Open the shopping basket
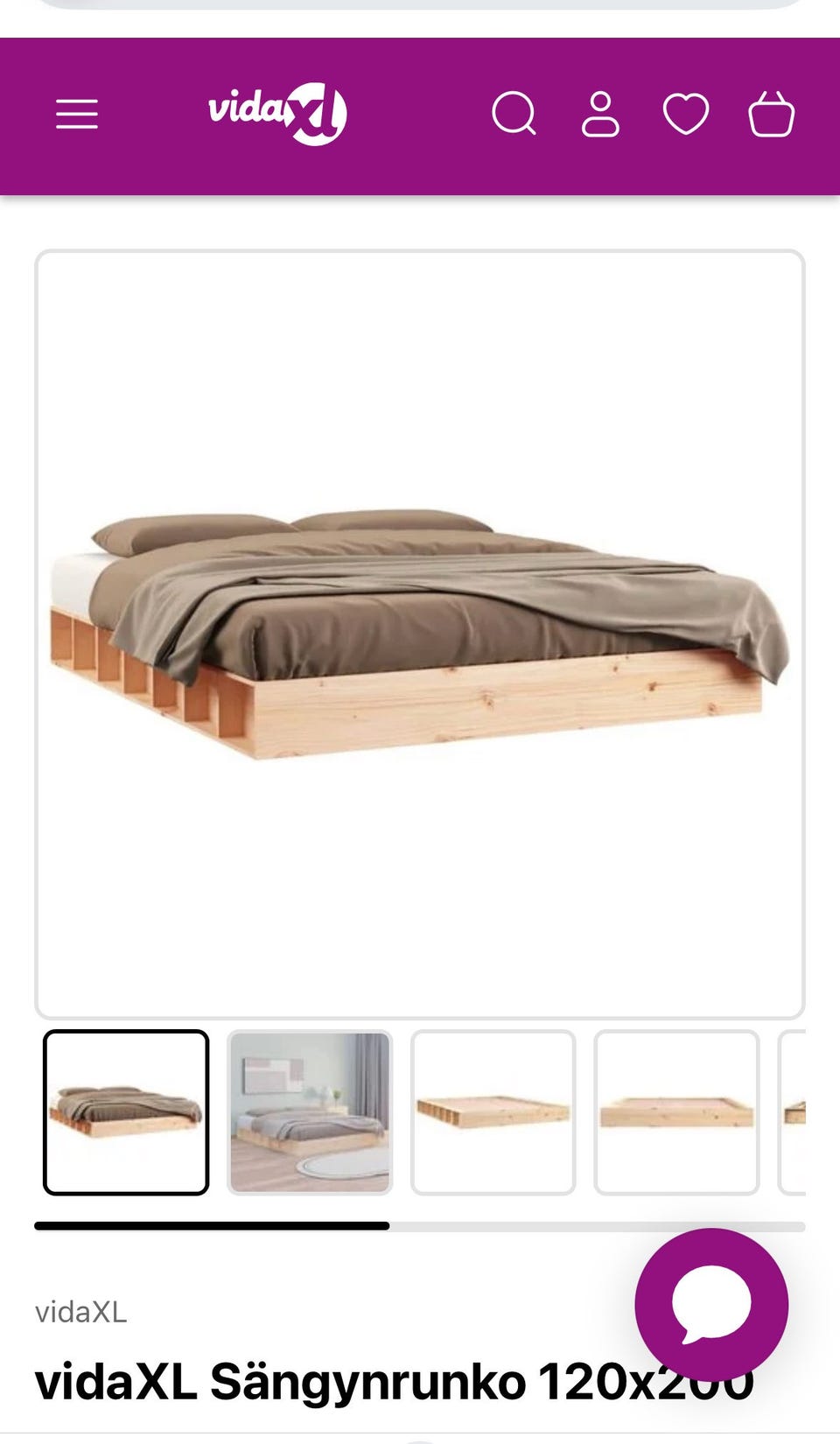 pyautogui.click(x=772, y=115)
